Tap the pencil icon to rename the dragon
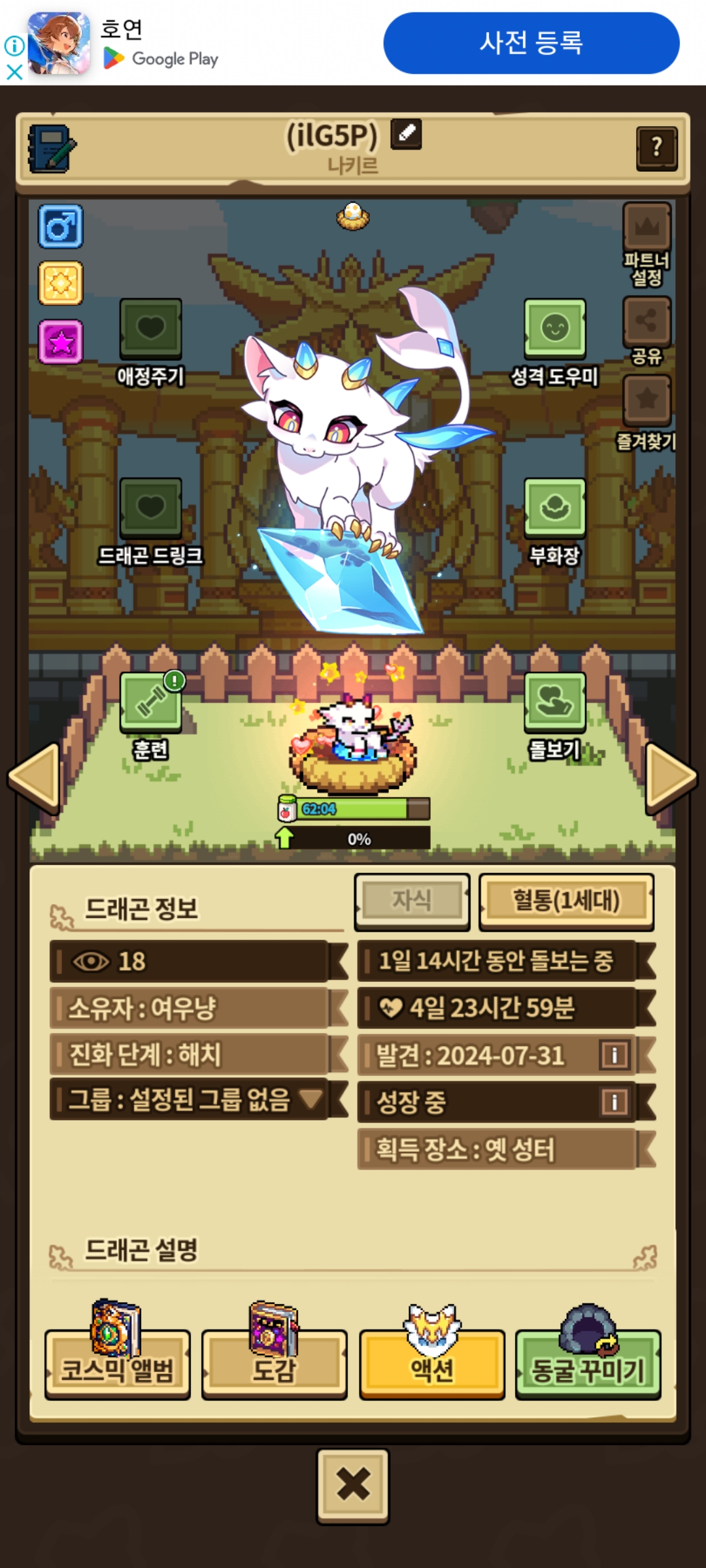The width and height of the screenshot is (706, 1568). [406, 134]
